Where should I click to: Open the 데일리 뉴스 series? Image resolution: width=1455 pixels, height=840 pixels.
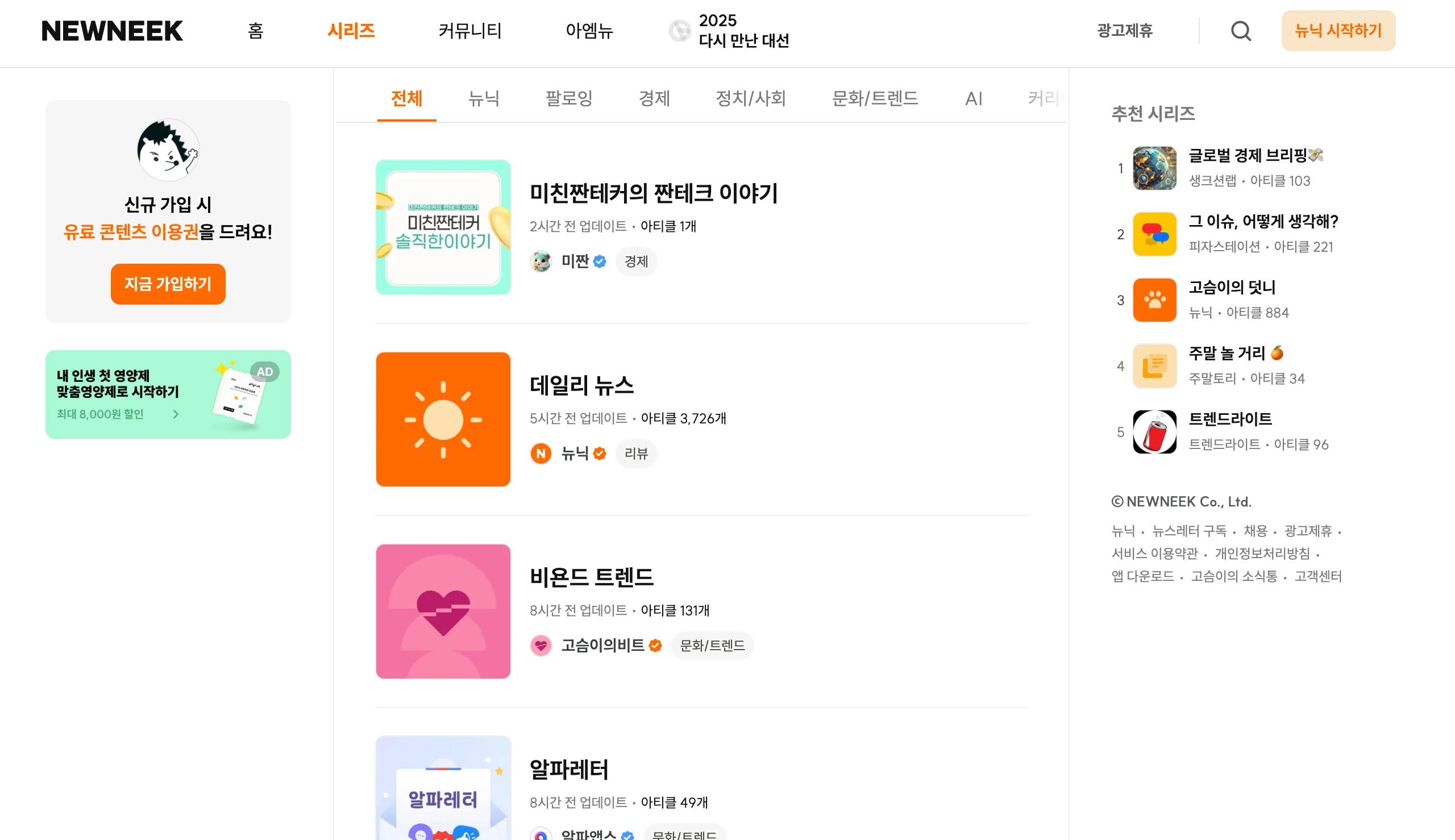581,385
